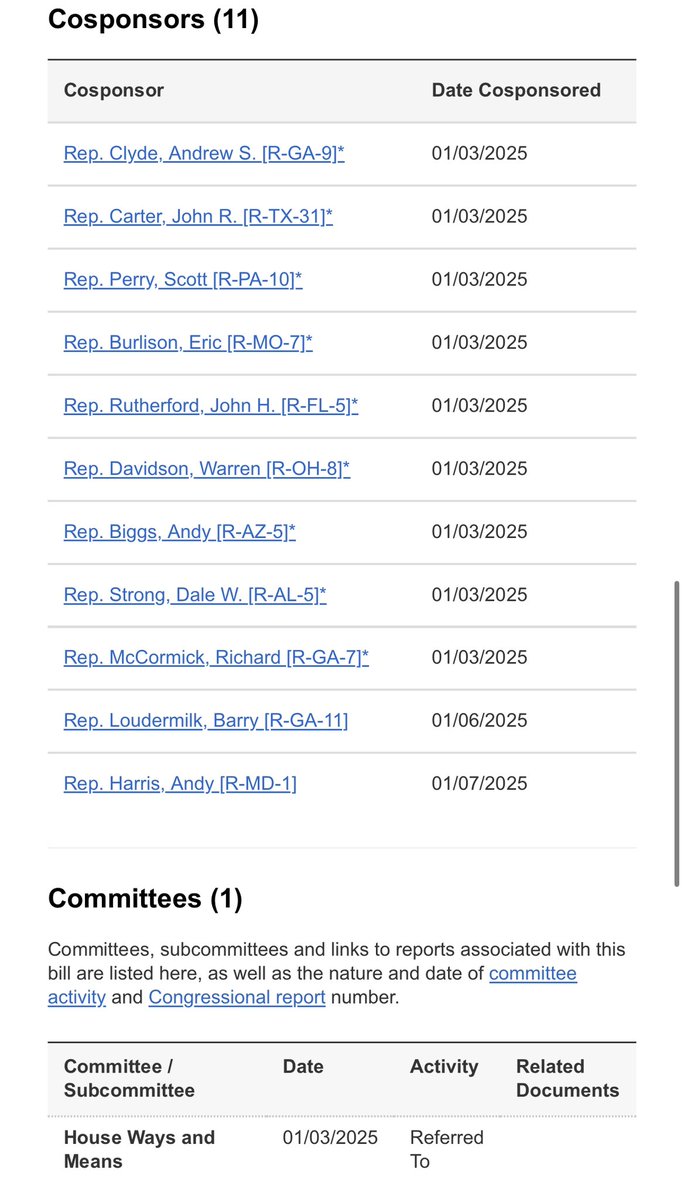
Task: Open Rep. Strong, Dale W. link
Action: click(x=194, y=595)
